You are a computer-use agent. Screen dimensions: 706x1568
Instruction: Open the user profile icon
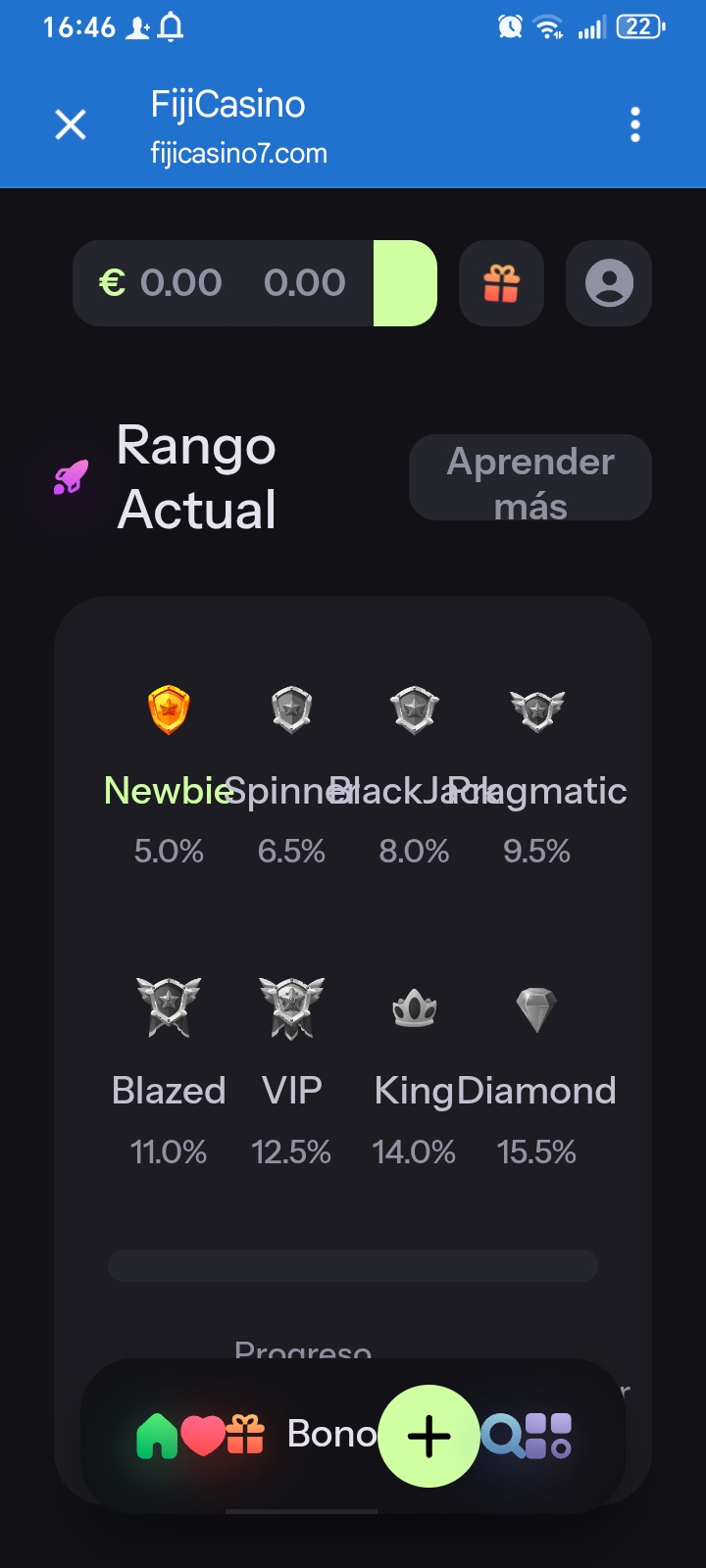[x=609, y=283]
